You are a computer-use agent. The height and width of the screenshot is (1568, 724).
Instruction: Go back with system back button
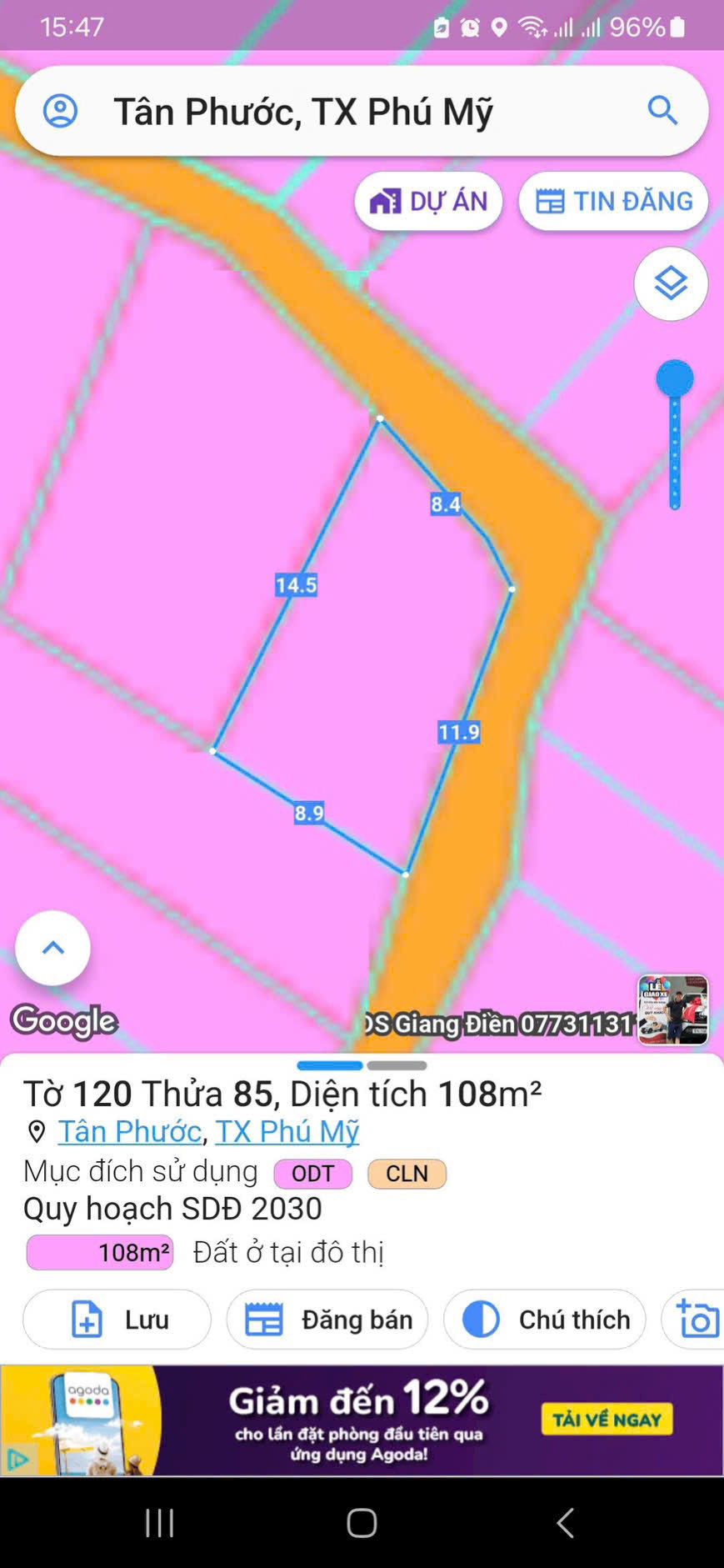point(565,1522)
